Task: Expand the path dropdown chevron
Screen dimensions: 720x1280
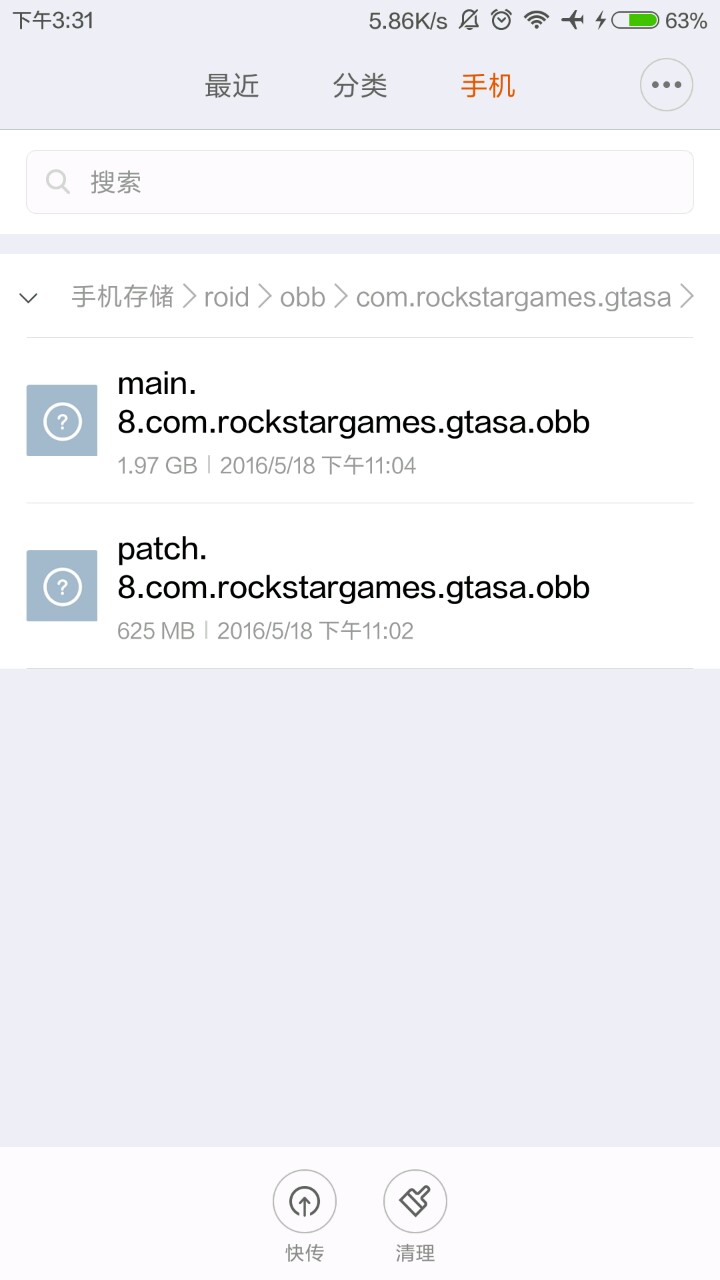Action: [29, 297]
